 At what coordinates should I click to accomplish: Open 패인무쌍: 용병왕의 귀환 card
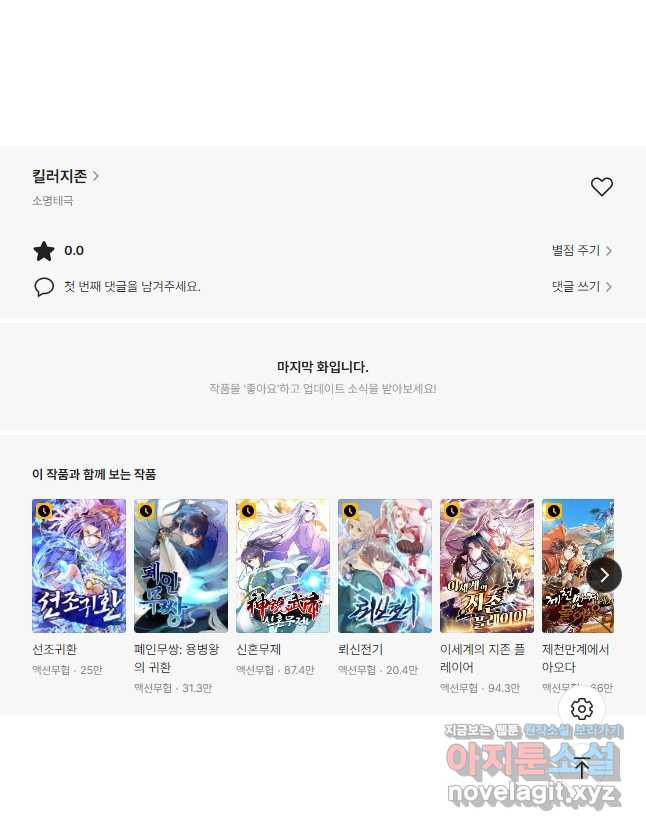181,566
